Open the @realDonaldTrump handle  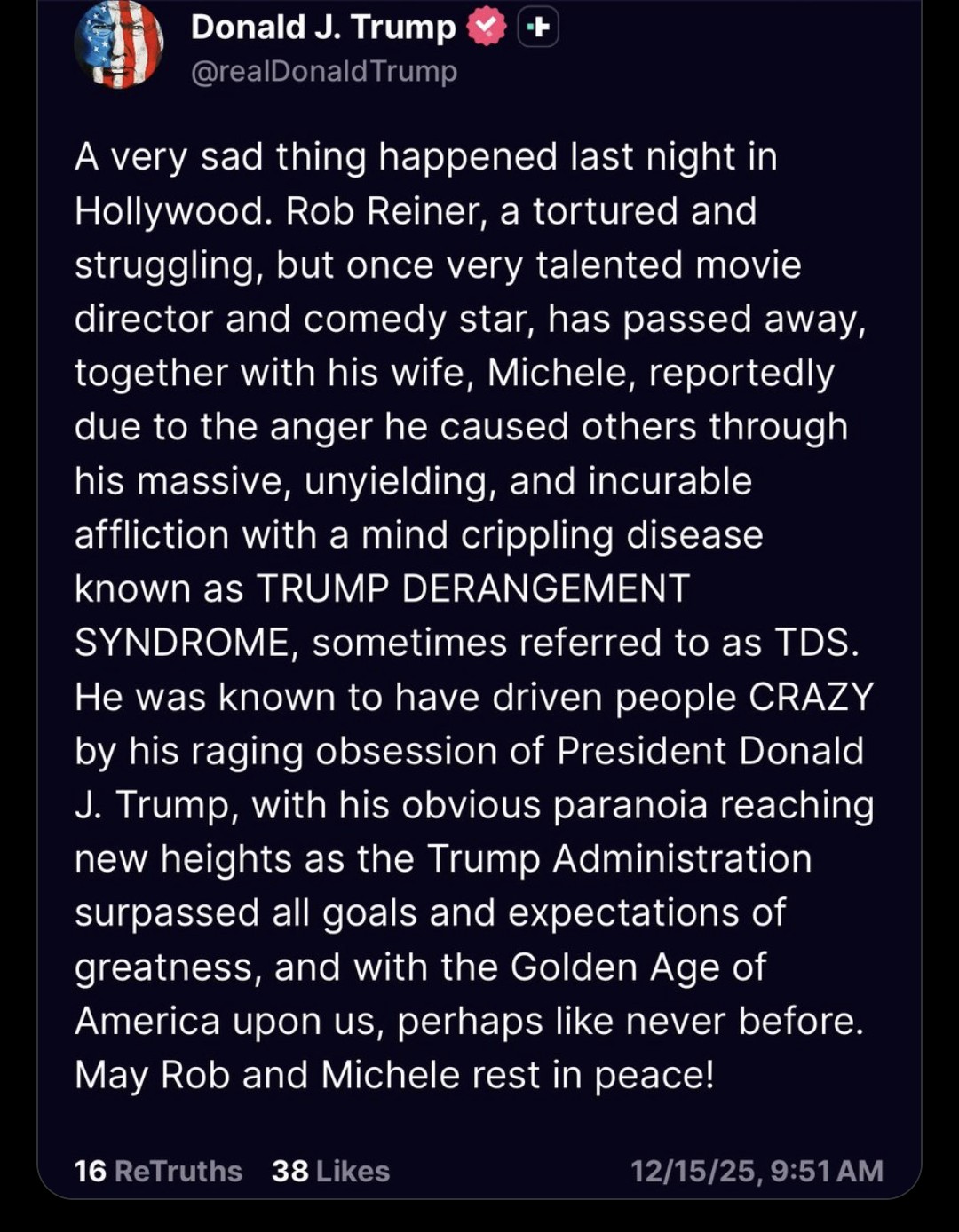[x=324, y=71]
